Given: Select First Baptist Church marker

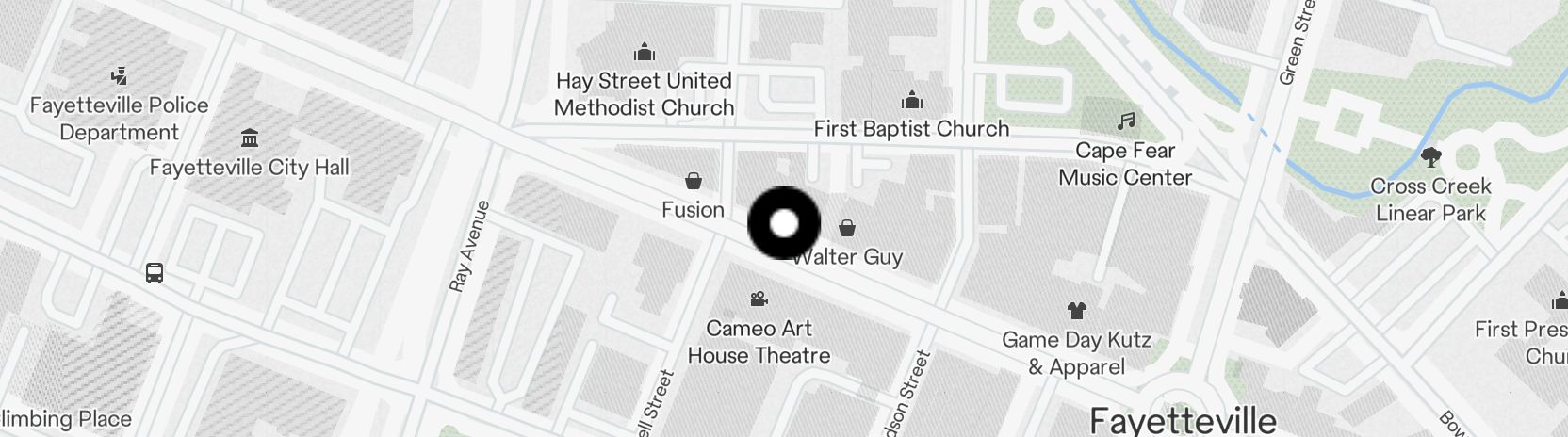Looking at the screenshot, I should 911,101.
